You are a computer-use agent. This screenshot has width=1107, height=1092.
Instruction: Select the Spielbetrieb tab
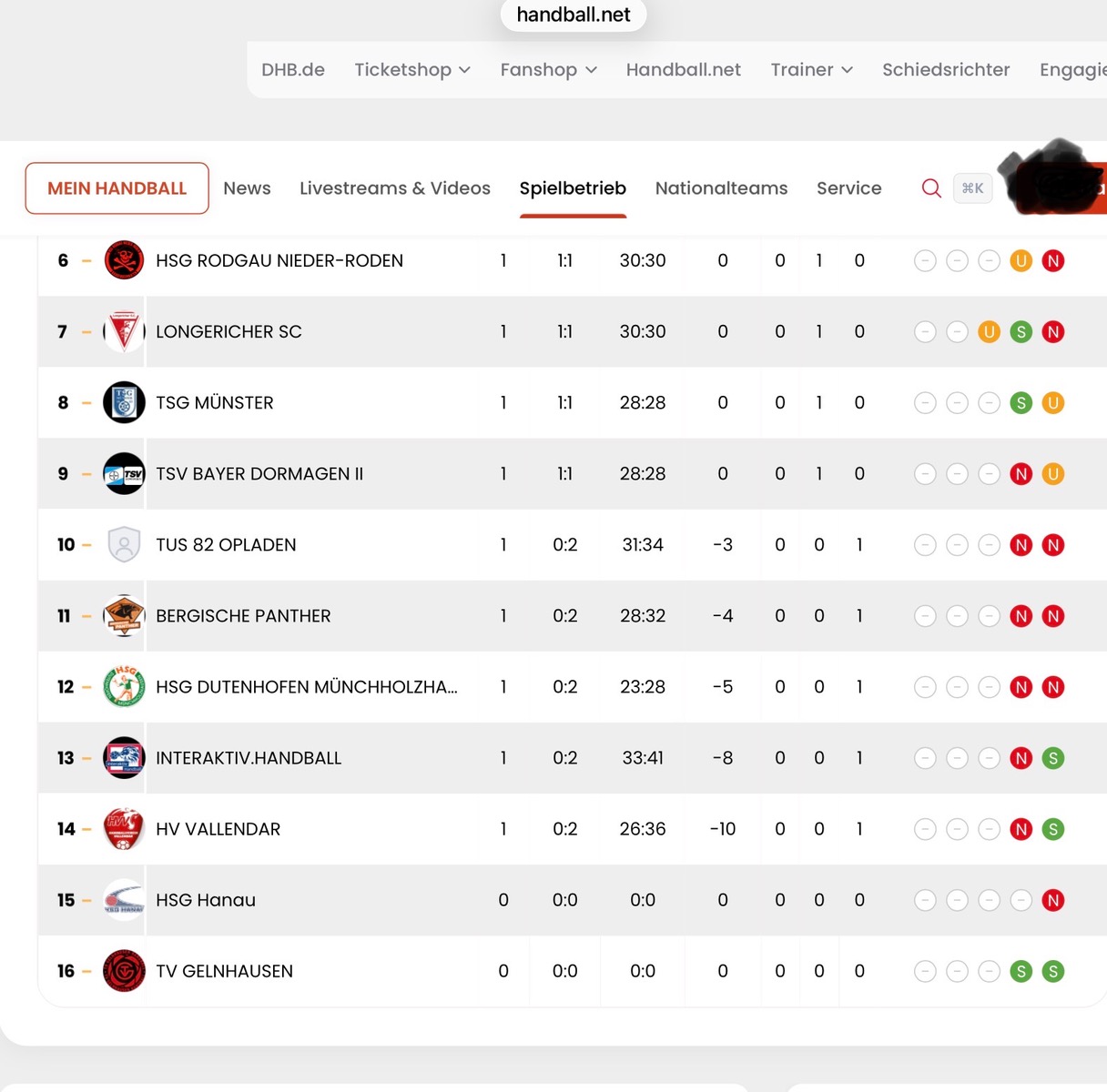click(x=573, y=188)
